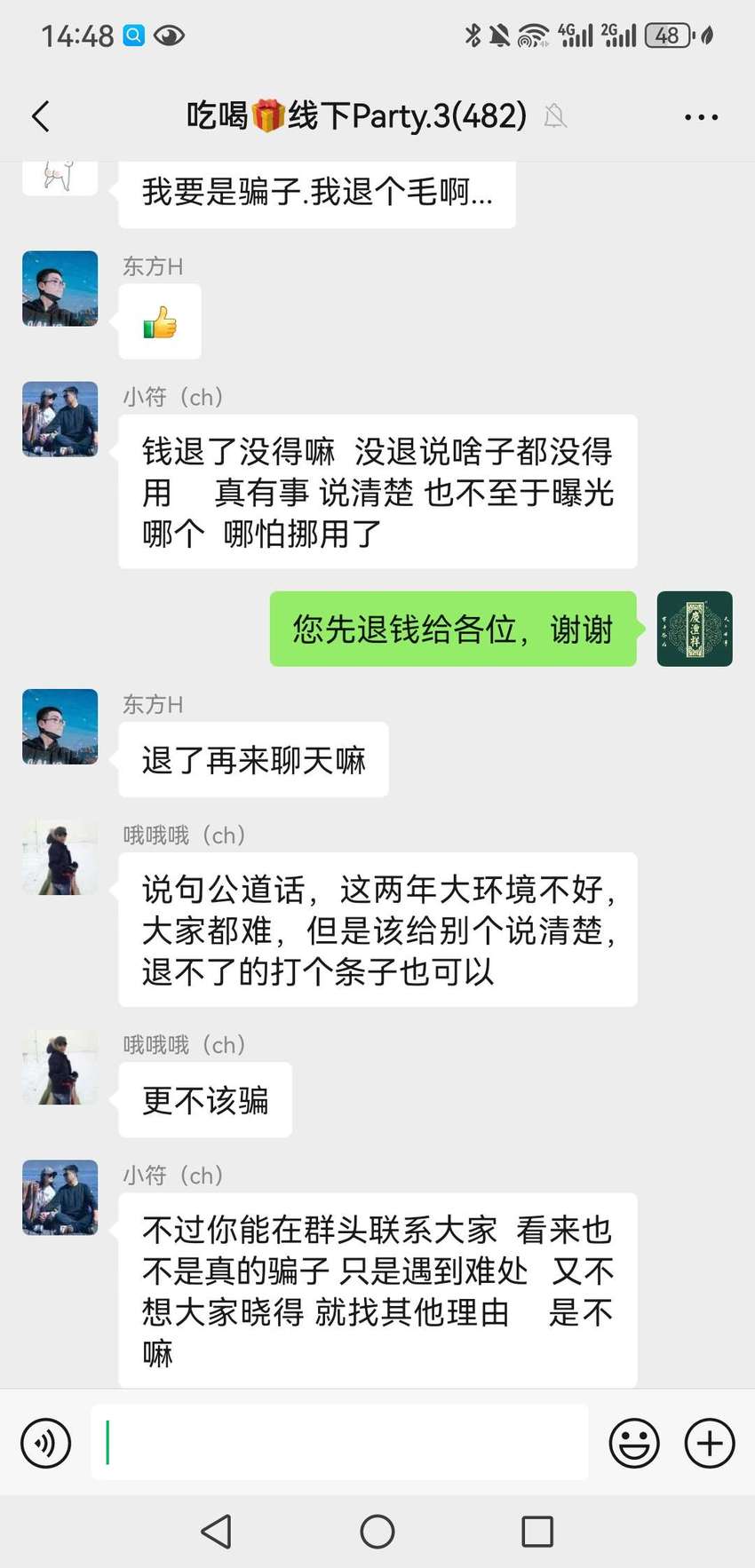Screen dimensions: 755x1568
Task: Open my own avatar beside green message
Action: [x=695, y=629]
